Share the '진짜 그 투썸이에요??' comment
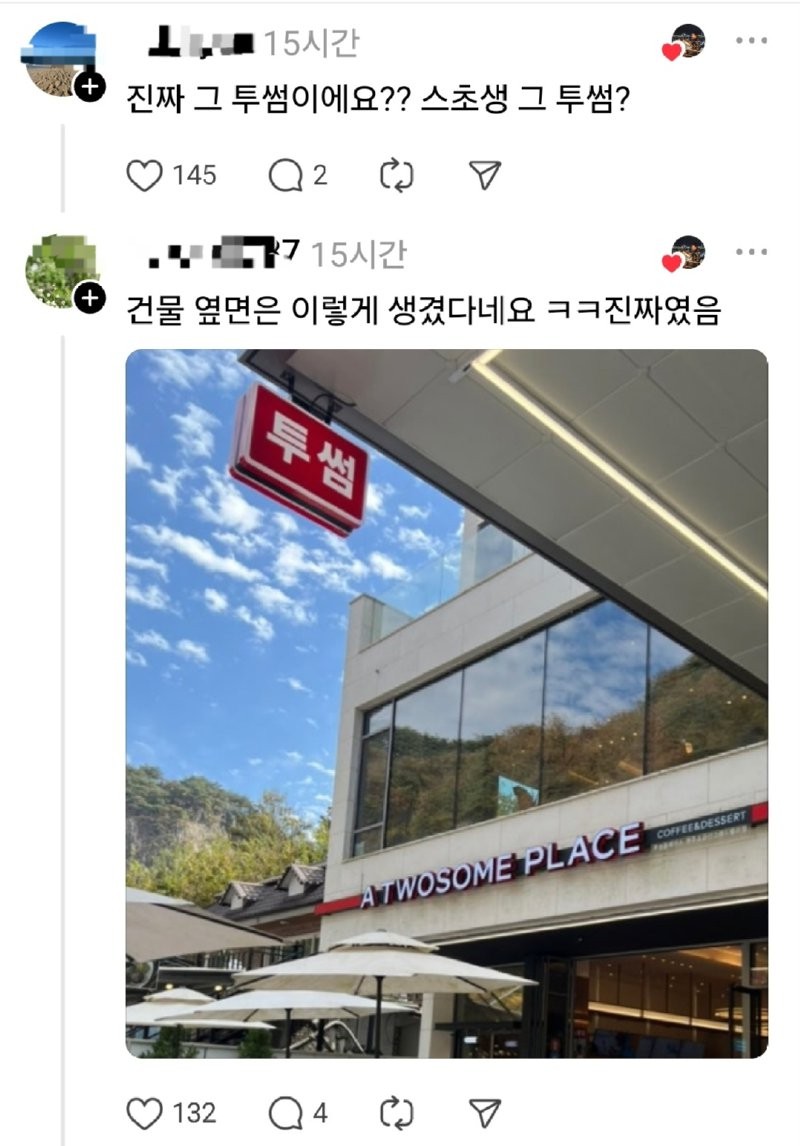Viewport: 800px width, 1146px height. [485, 176]
